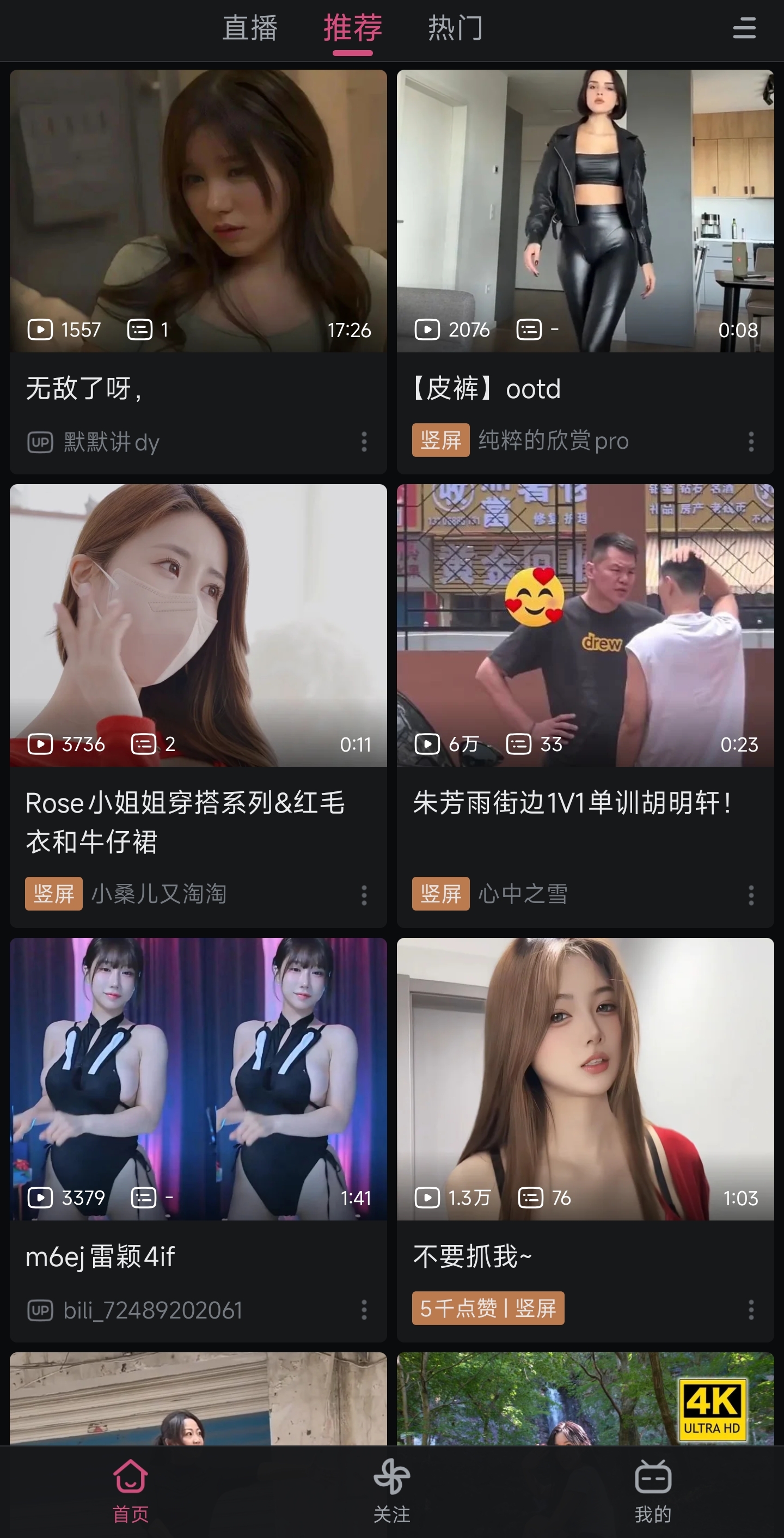Open more options for 【皮裤】ootd video

(x=751, y=442)
